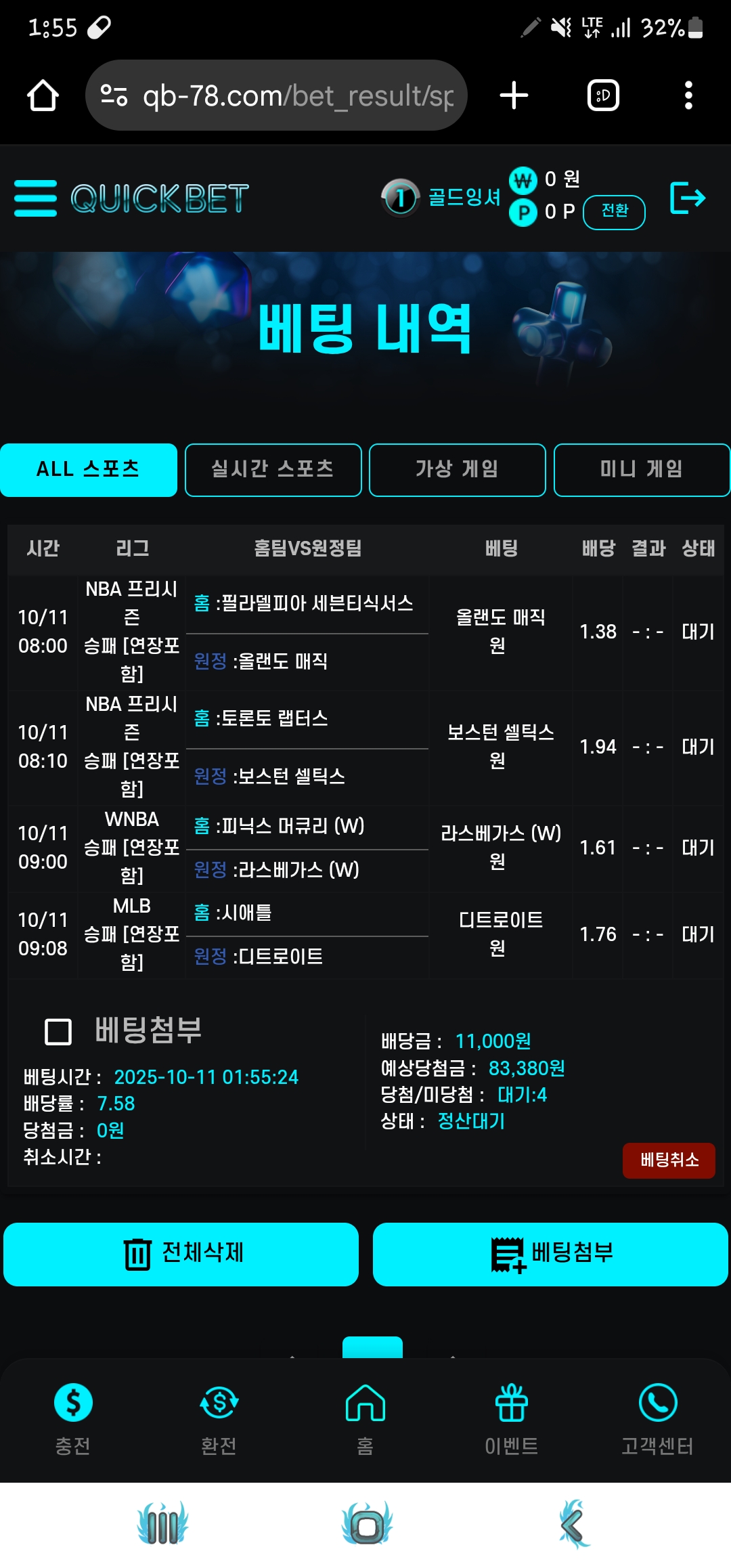Open a new browser tab
Viewport: 731px width, 1568px height.
coord(514,95)
